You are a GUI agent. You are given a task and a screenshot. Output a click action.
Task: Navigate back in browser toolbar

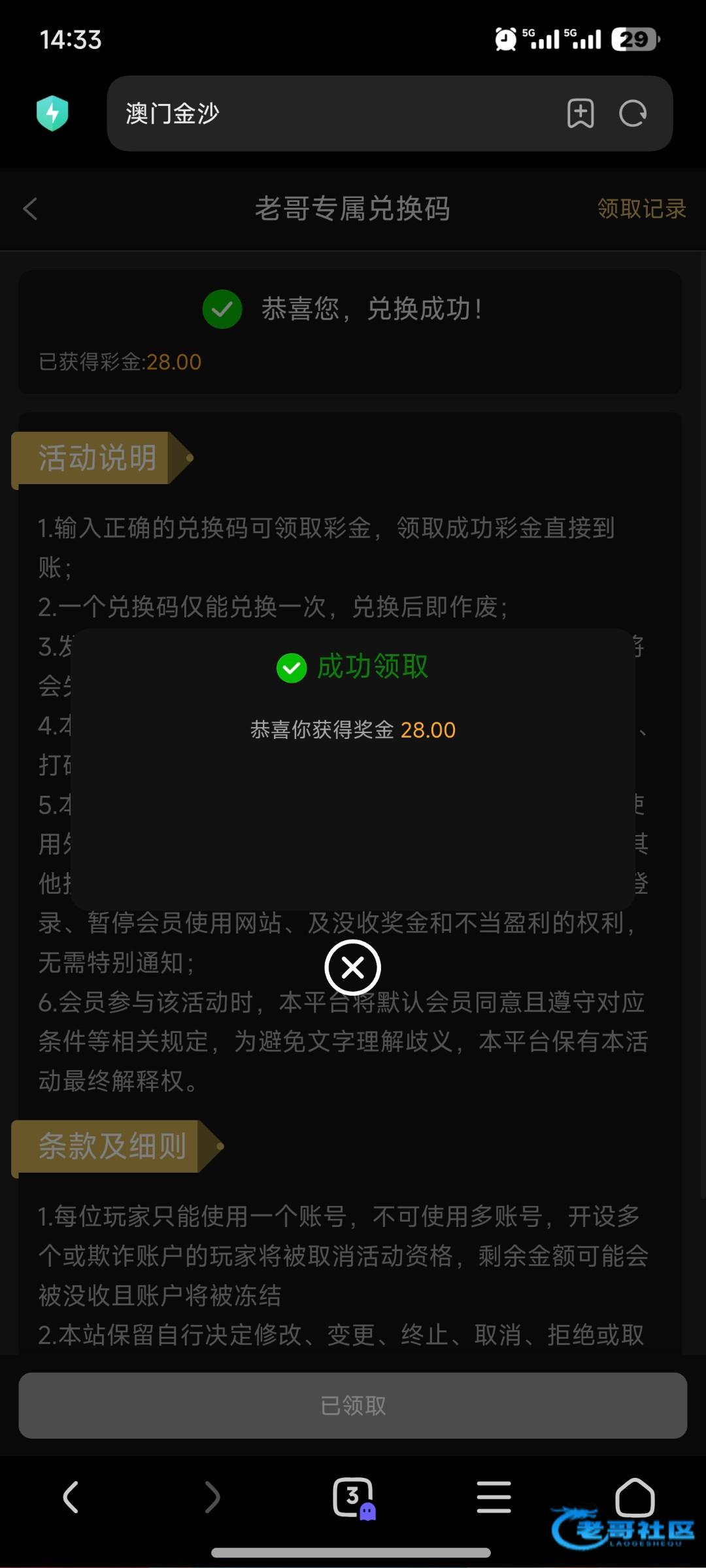point(71,1497)
